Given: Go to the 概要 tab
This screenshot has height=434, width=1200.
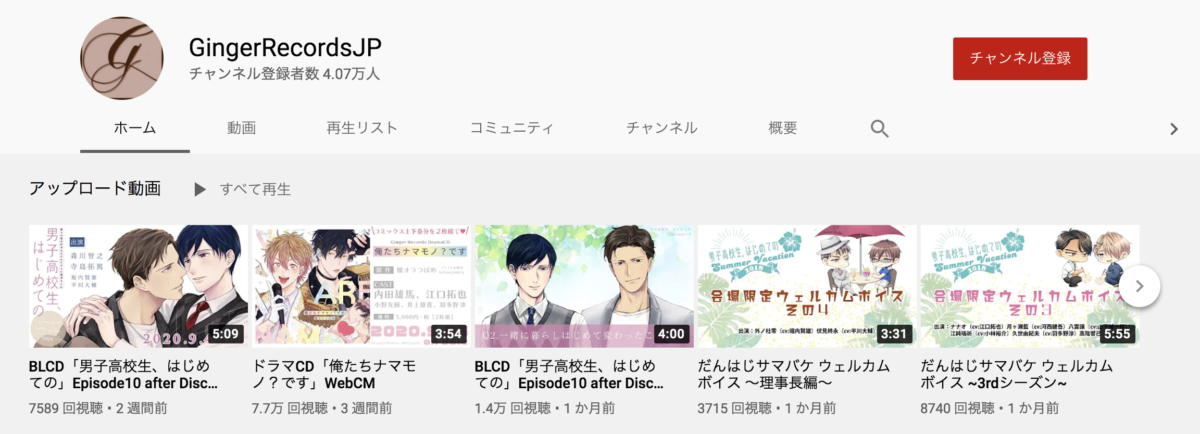Looking at the screenshot, I should [x=782, y=128].
